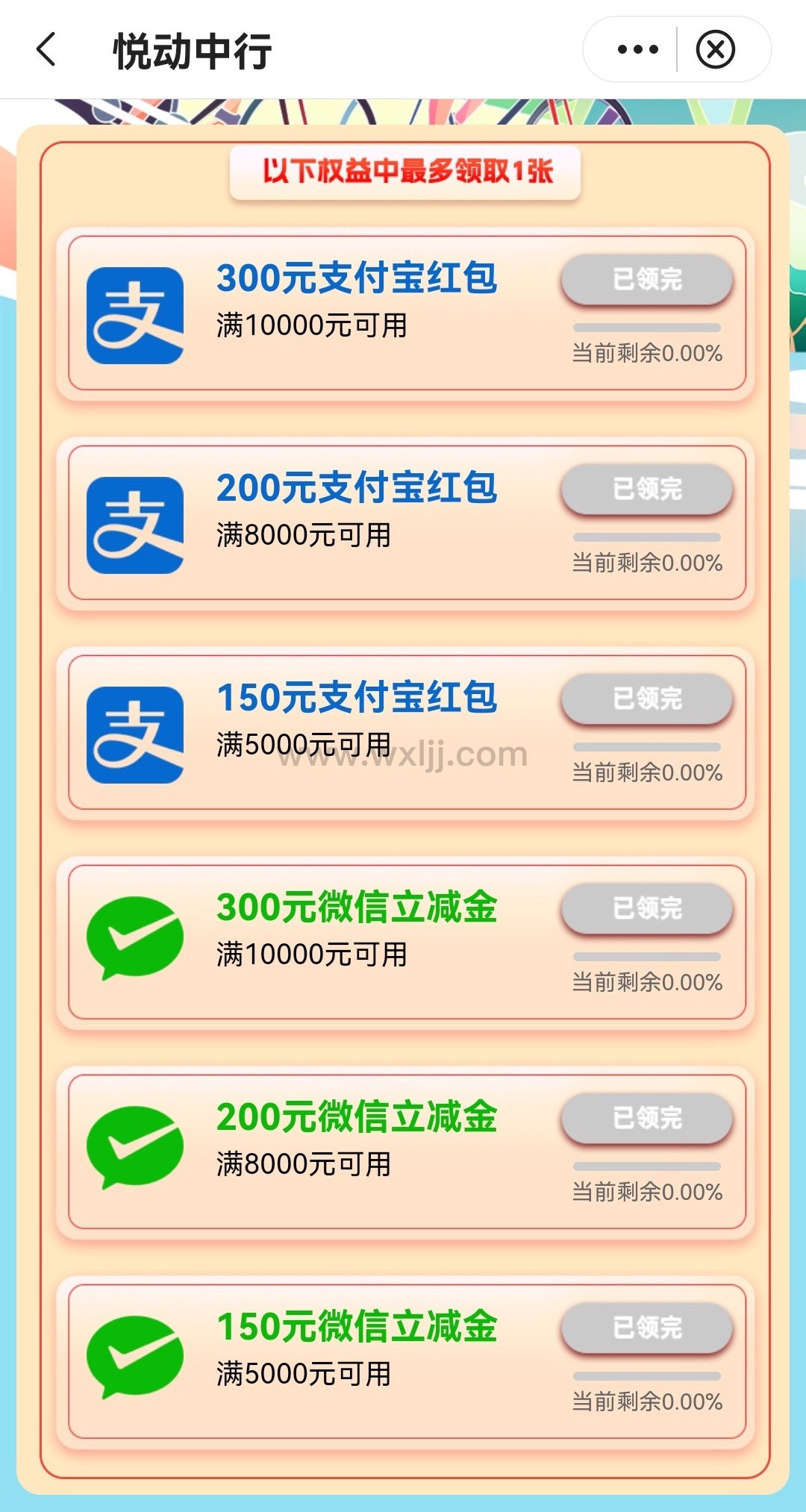Screen dimensions: 806x1512
Task: Tap 已领完 for 200元支付宝红包
Action: click(x=647, y=490)
